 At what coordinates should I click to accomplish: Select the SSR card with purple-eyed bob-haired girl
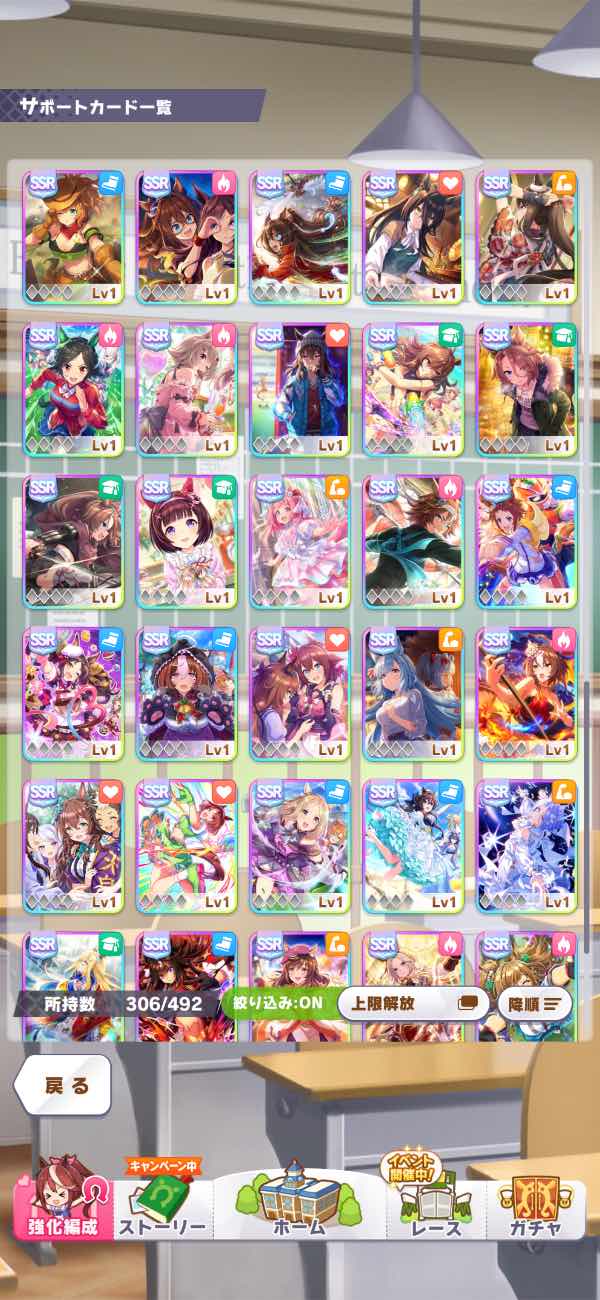187,542
